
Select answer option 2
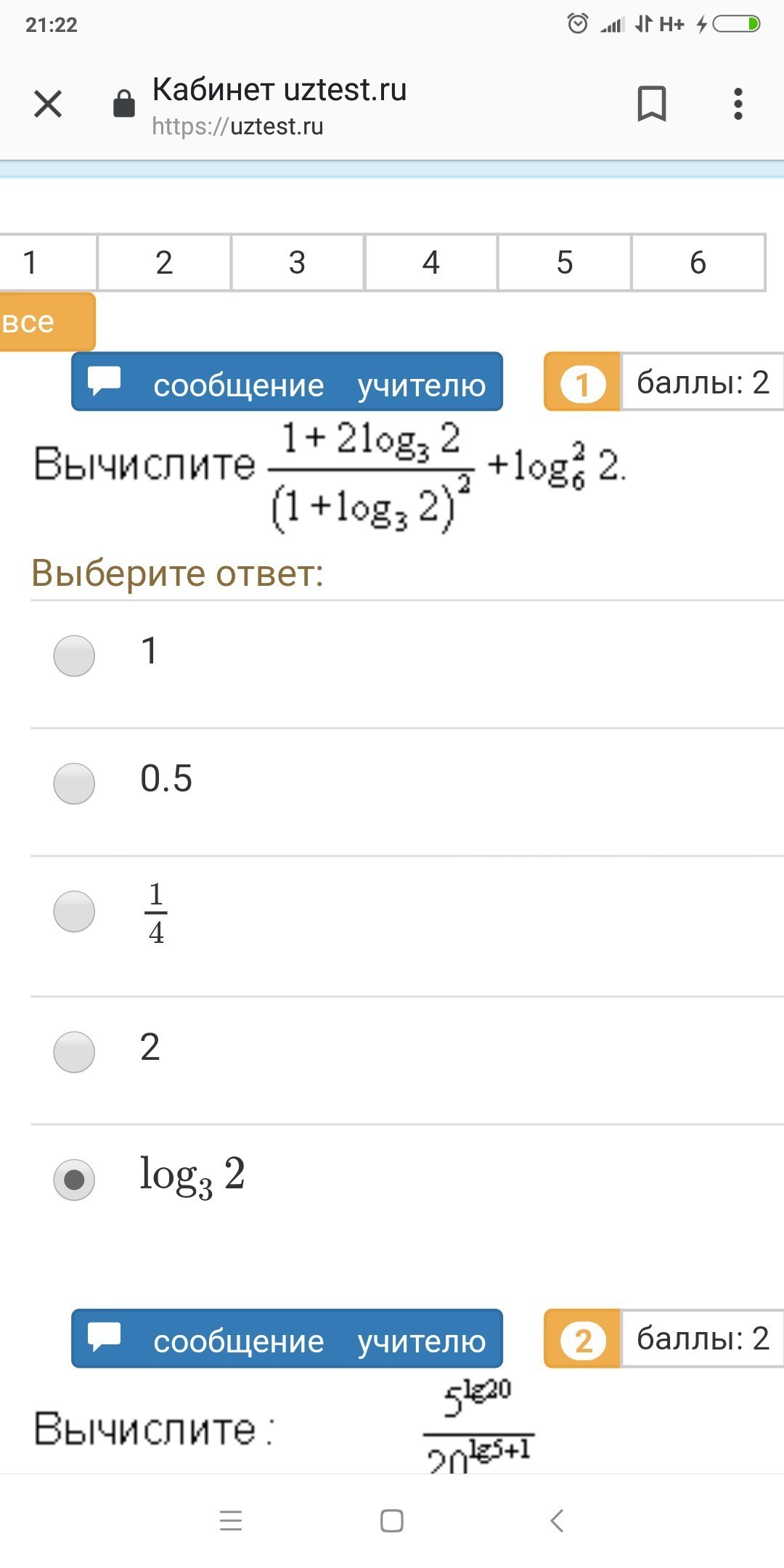[75, 1052]
